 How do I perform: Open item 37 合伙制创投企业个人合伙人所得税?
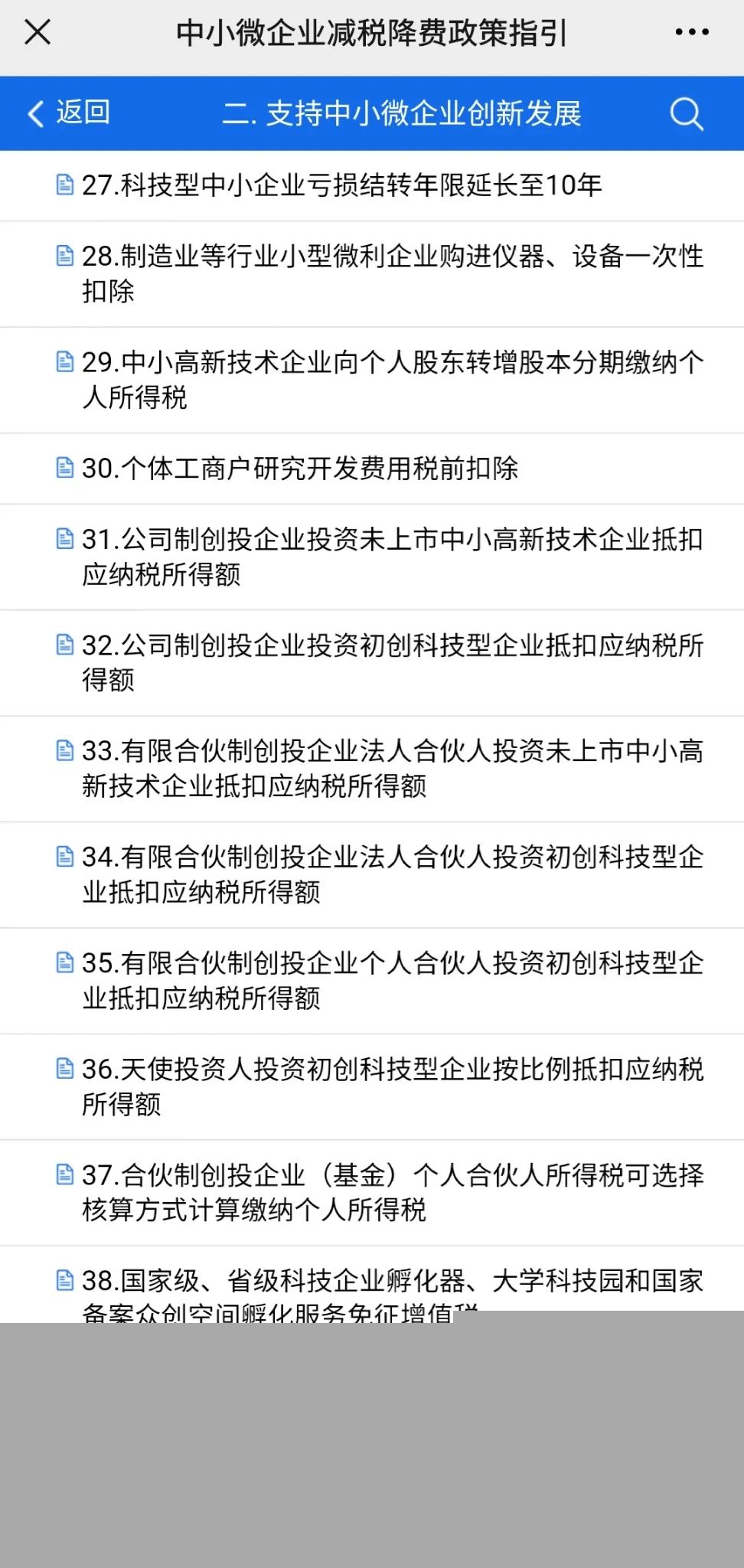tap(372, 1193)
